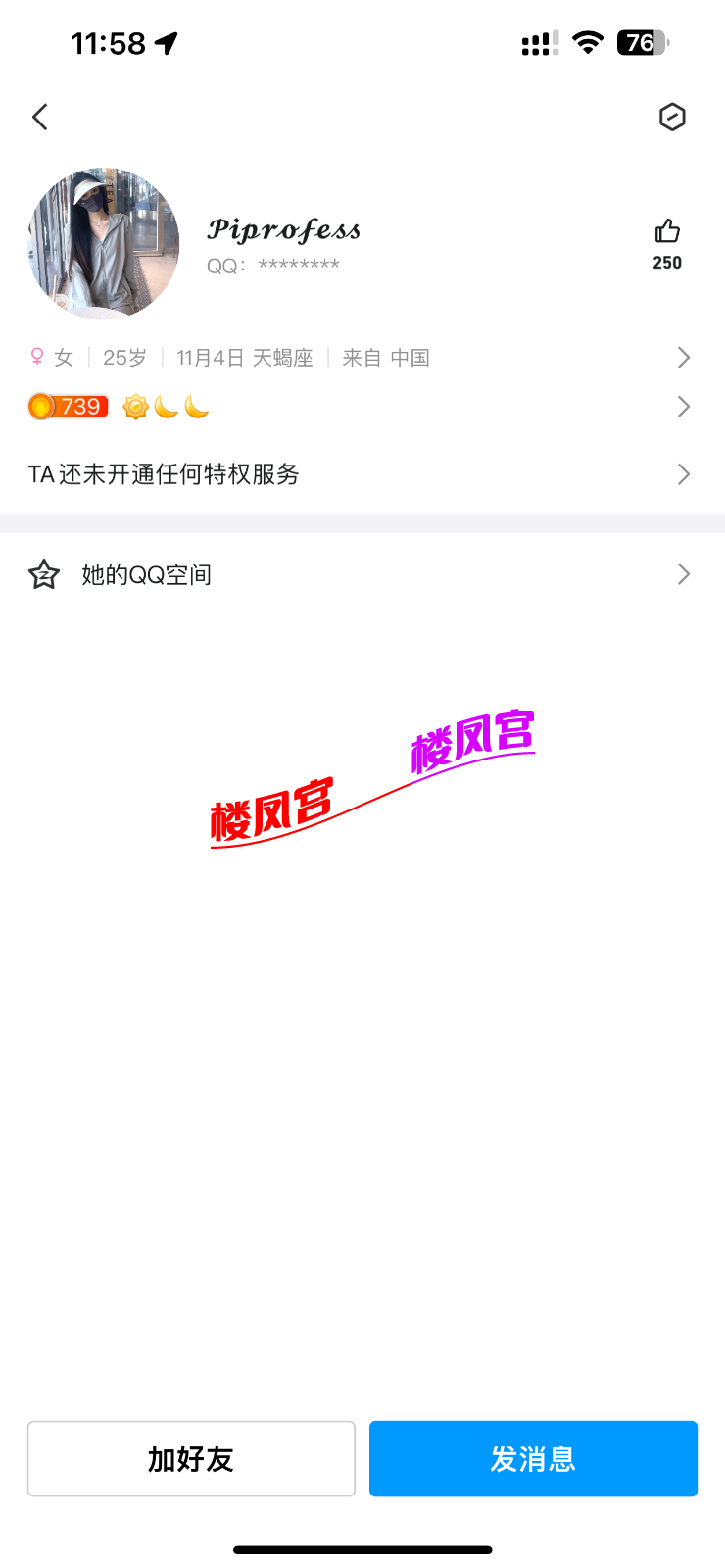Image resolution: width=725 pixels, height=1568 pixels.
Task: Open 她的QQ空间 entry
Action: point(147,574)
